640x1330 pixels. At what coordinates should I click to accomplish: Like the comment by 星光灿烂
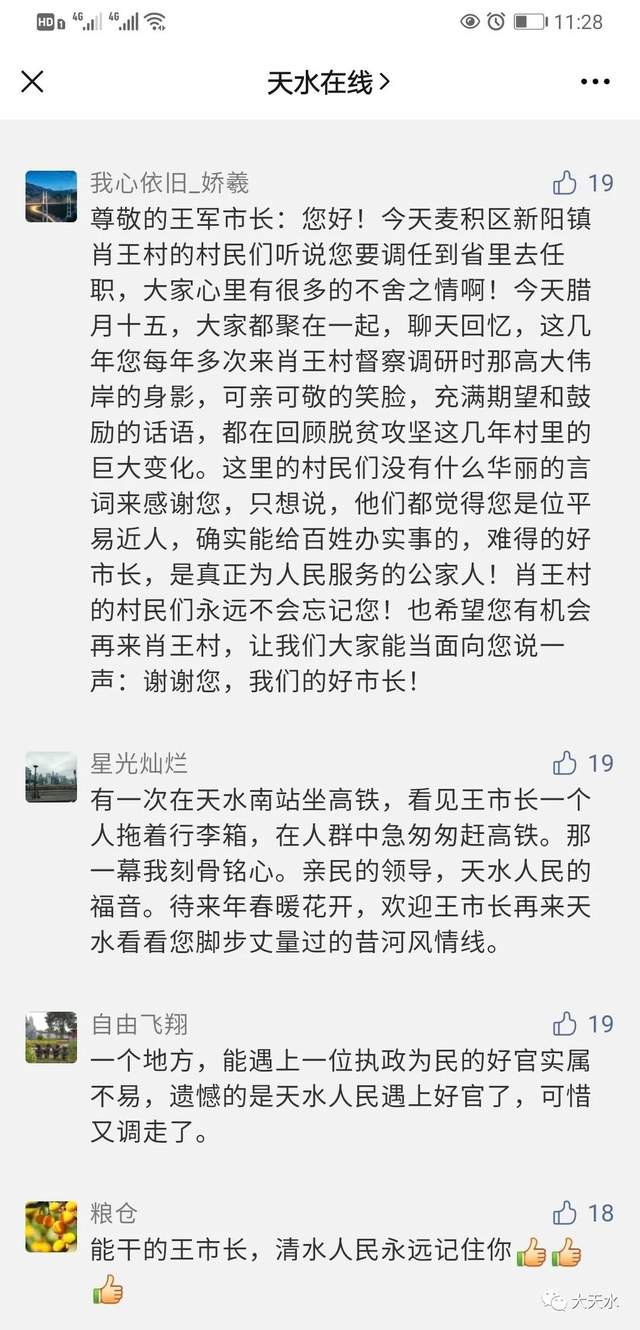pyautogui.click(x=566, y=764)
